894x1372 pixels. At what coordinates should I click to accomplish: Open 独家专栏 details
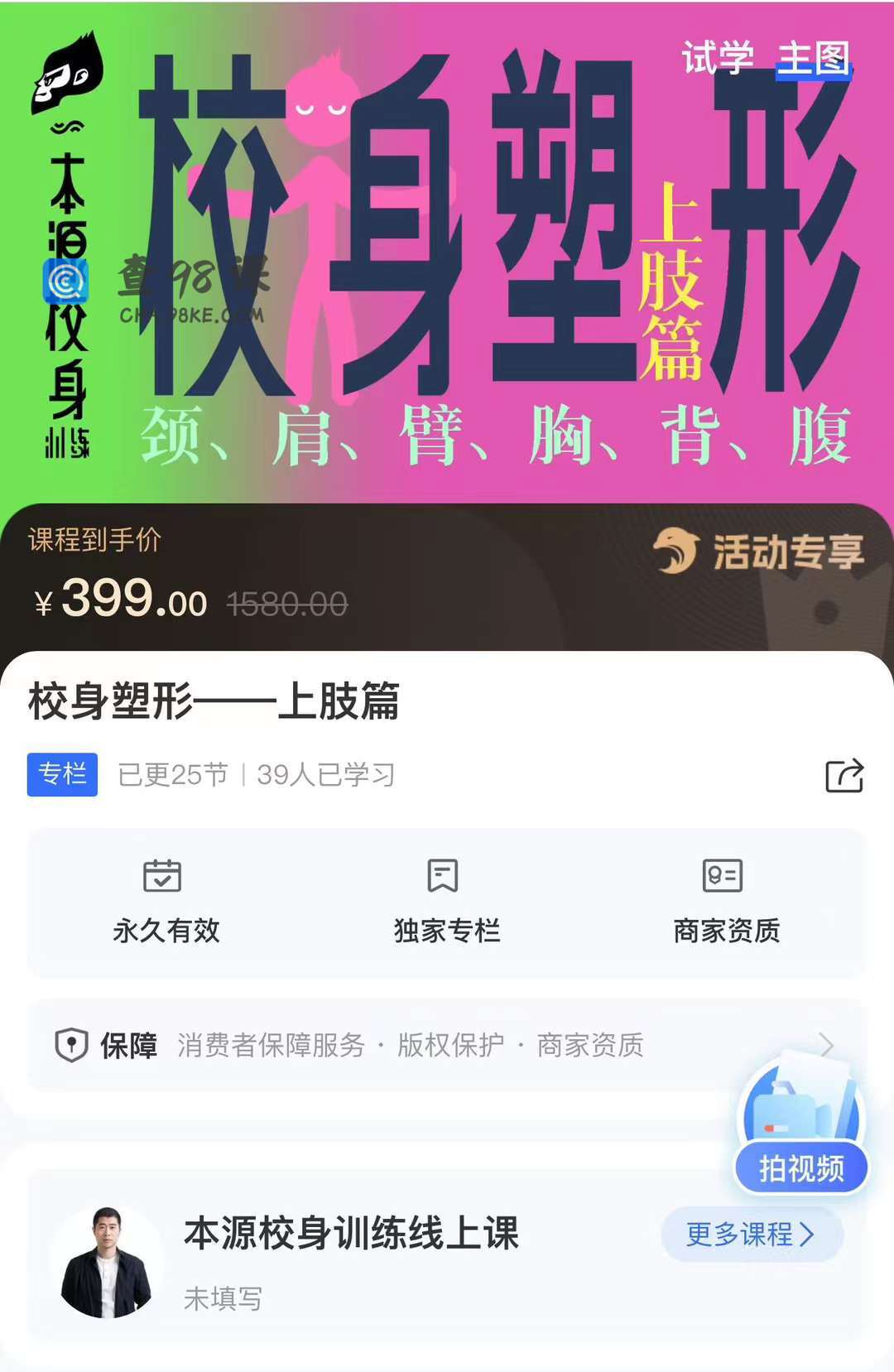tap(446, 903)
